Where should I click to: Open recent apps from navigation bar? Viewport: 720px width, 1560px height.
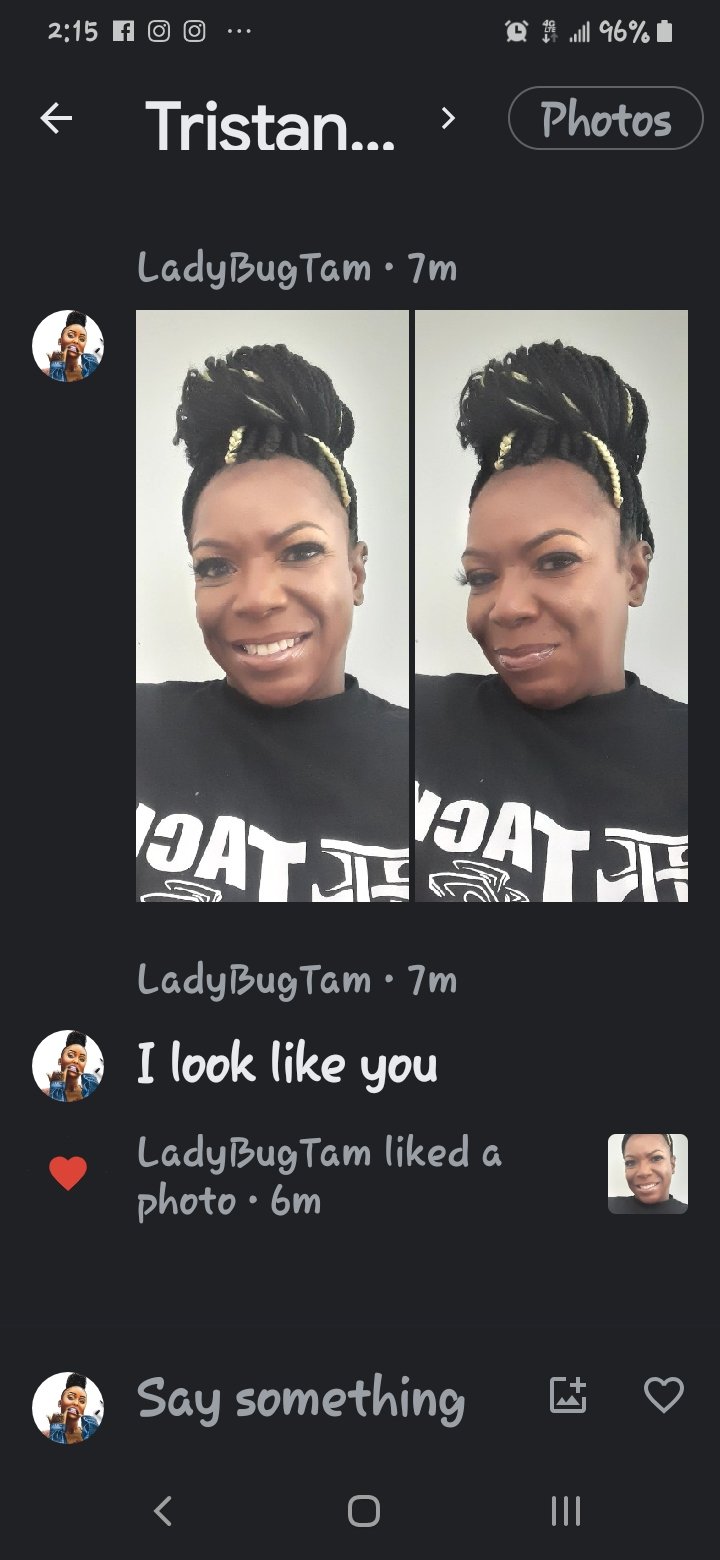click(566, 1510)
